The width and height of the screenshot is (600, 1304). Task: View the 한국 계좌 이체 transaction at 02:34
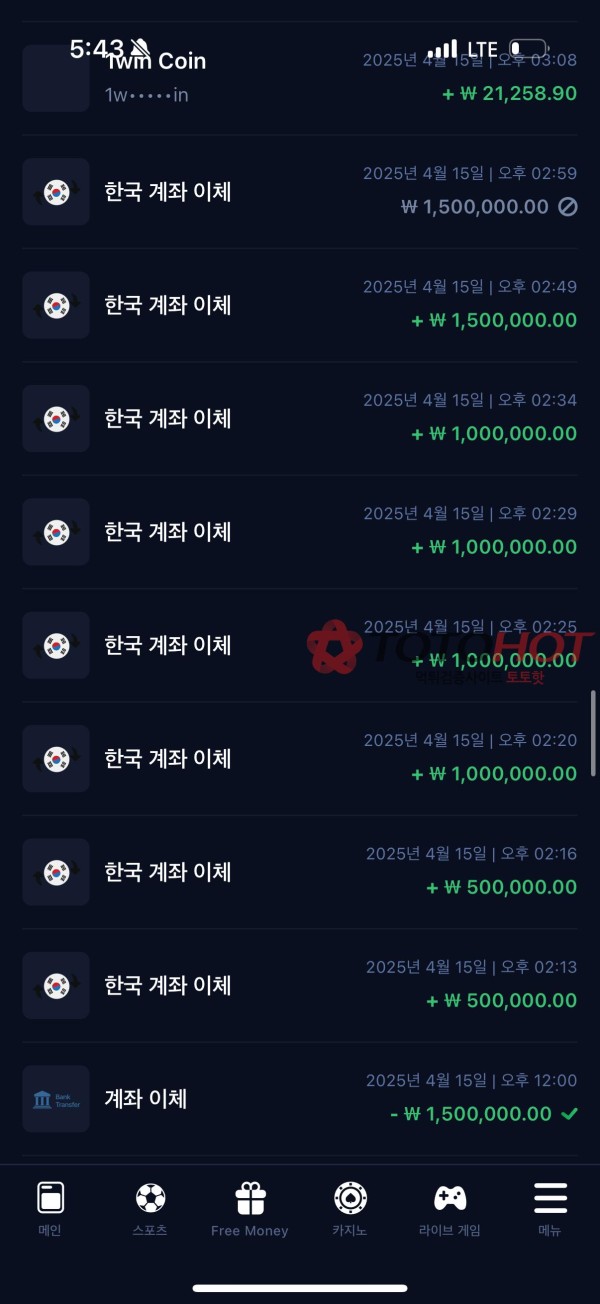[x=300, y=418]
